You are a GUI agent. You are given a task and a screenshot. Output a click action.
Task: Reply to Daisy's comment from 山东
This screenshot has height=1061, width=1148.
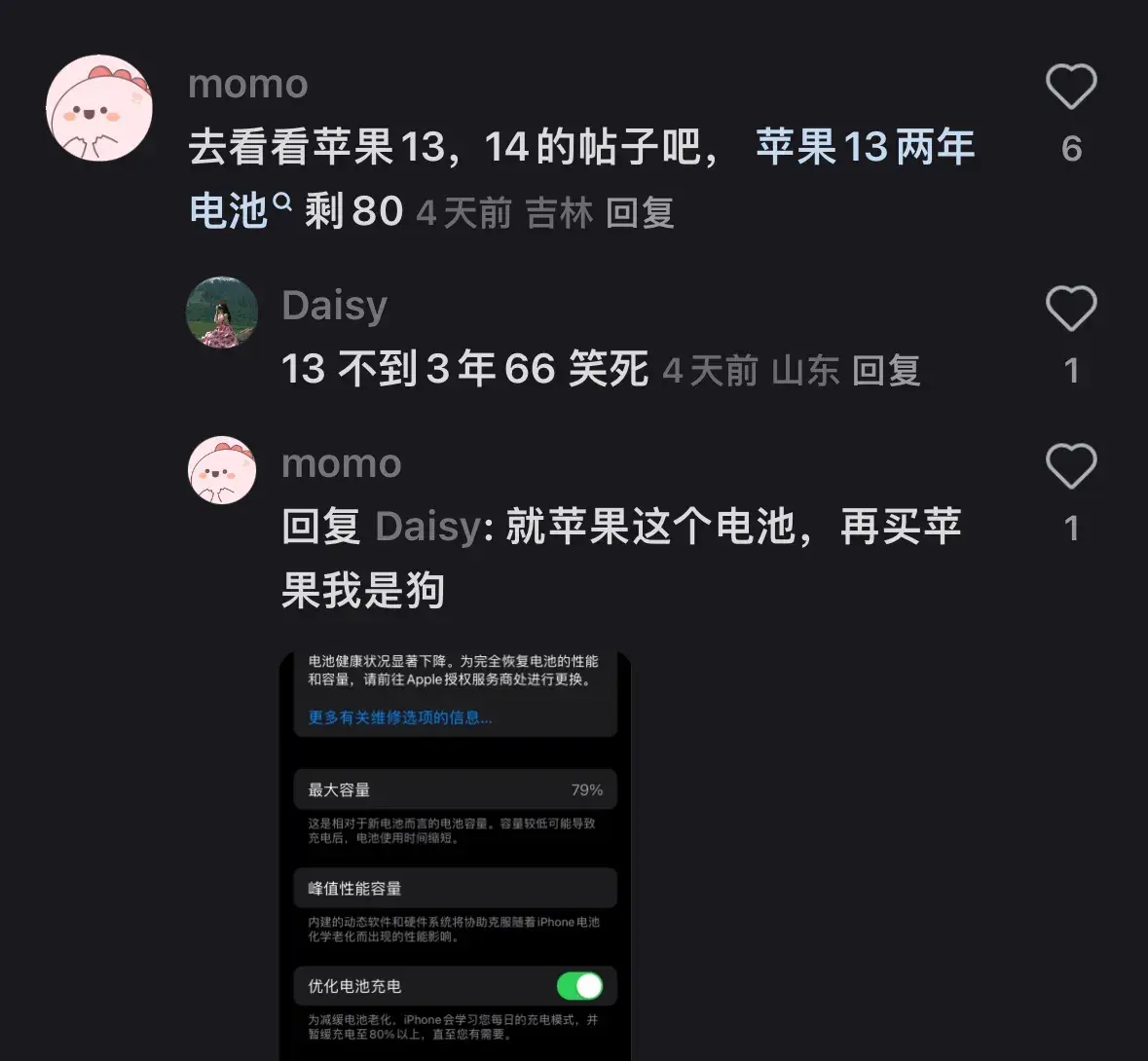(886, 371)
